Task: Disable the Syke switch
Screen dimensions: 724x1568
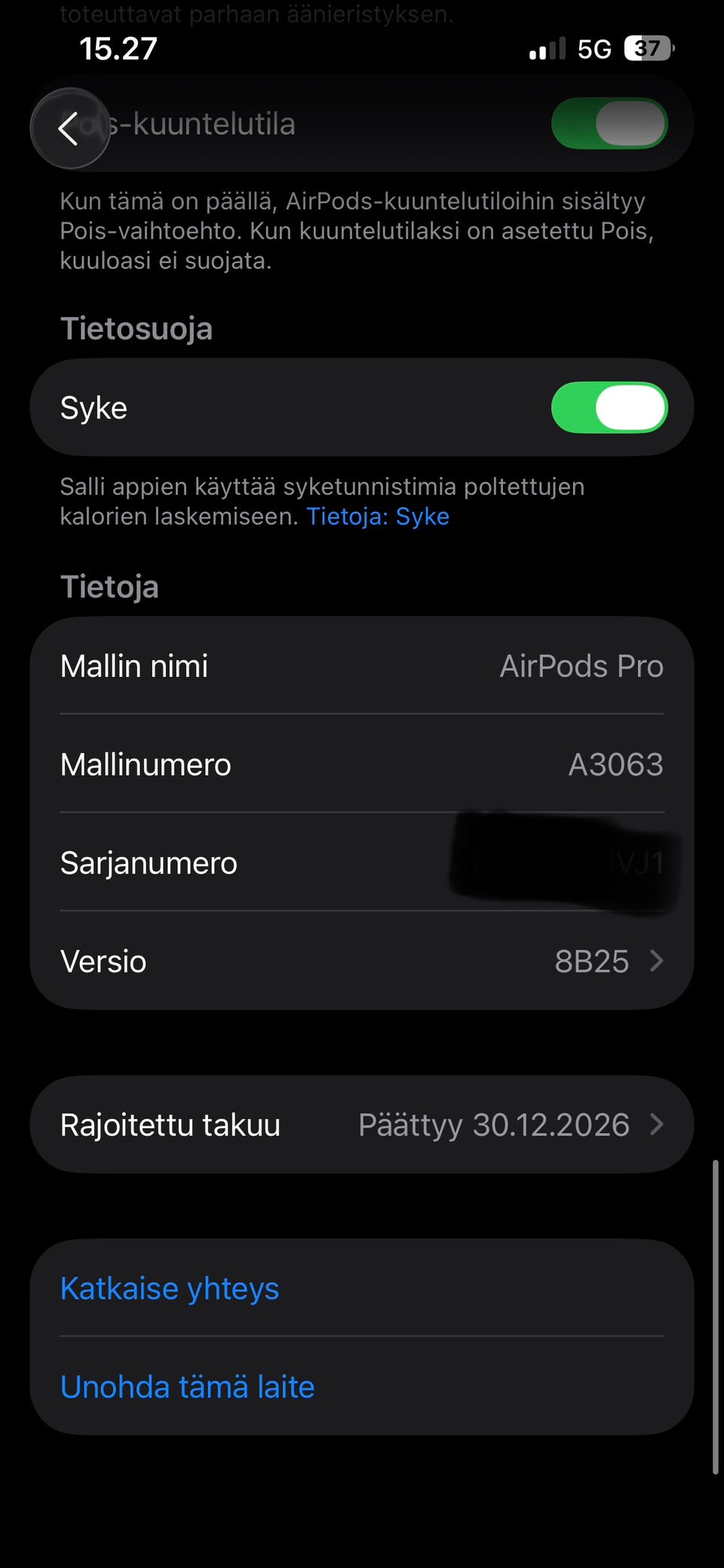Action: (609, 407)
